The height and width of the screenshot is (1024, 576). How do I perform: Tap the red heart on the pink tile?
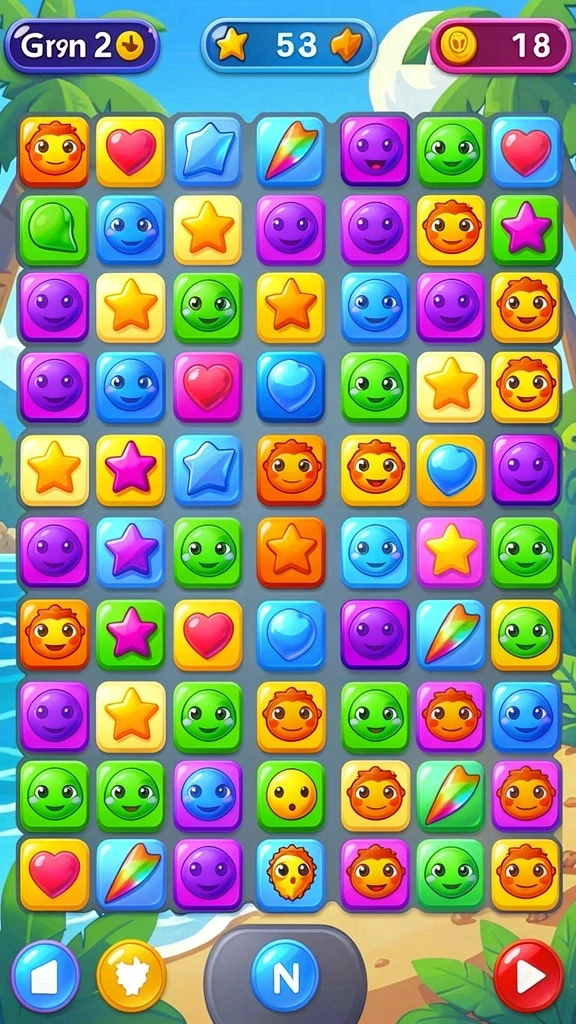click(x=208, y=387)
